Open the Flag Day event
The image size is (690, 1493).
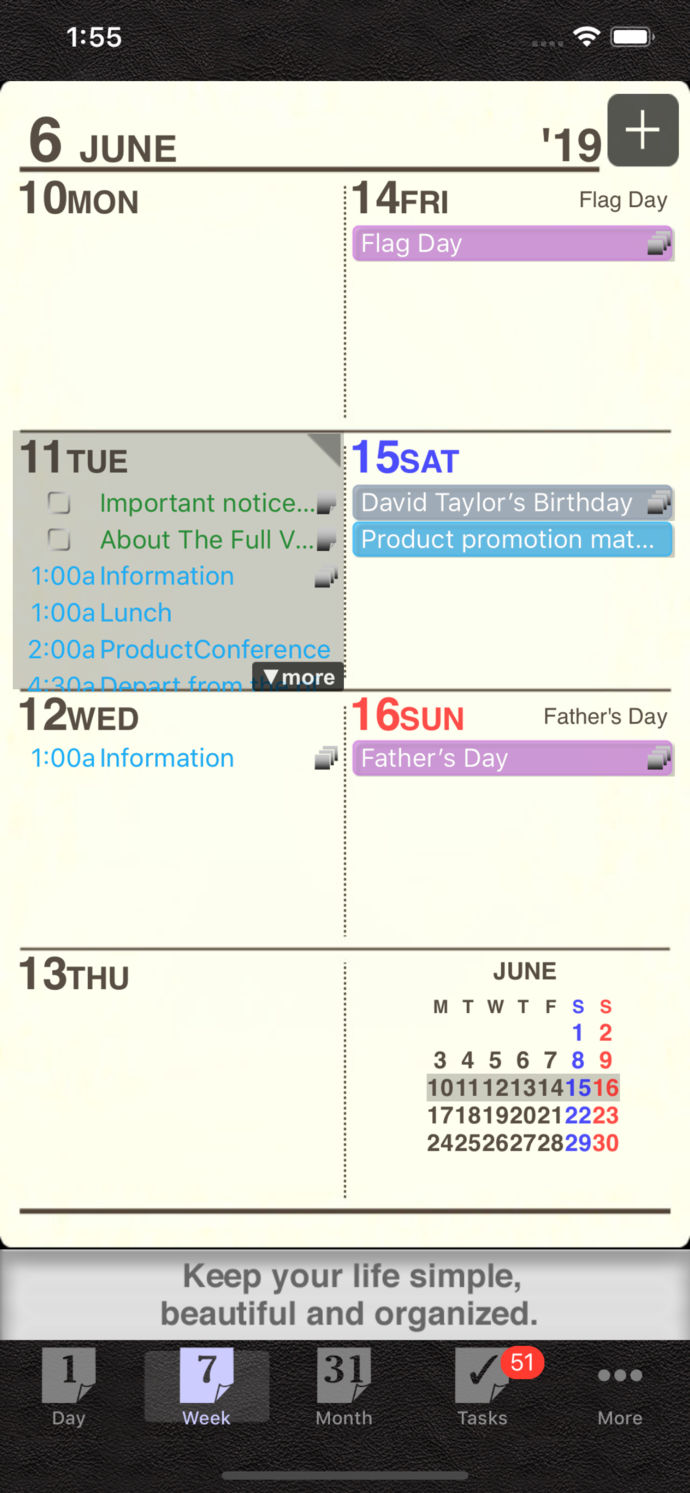coord(512,244)
